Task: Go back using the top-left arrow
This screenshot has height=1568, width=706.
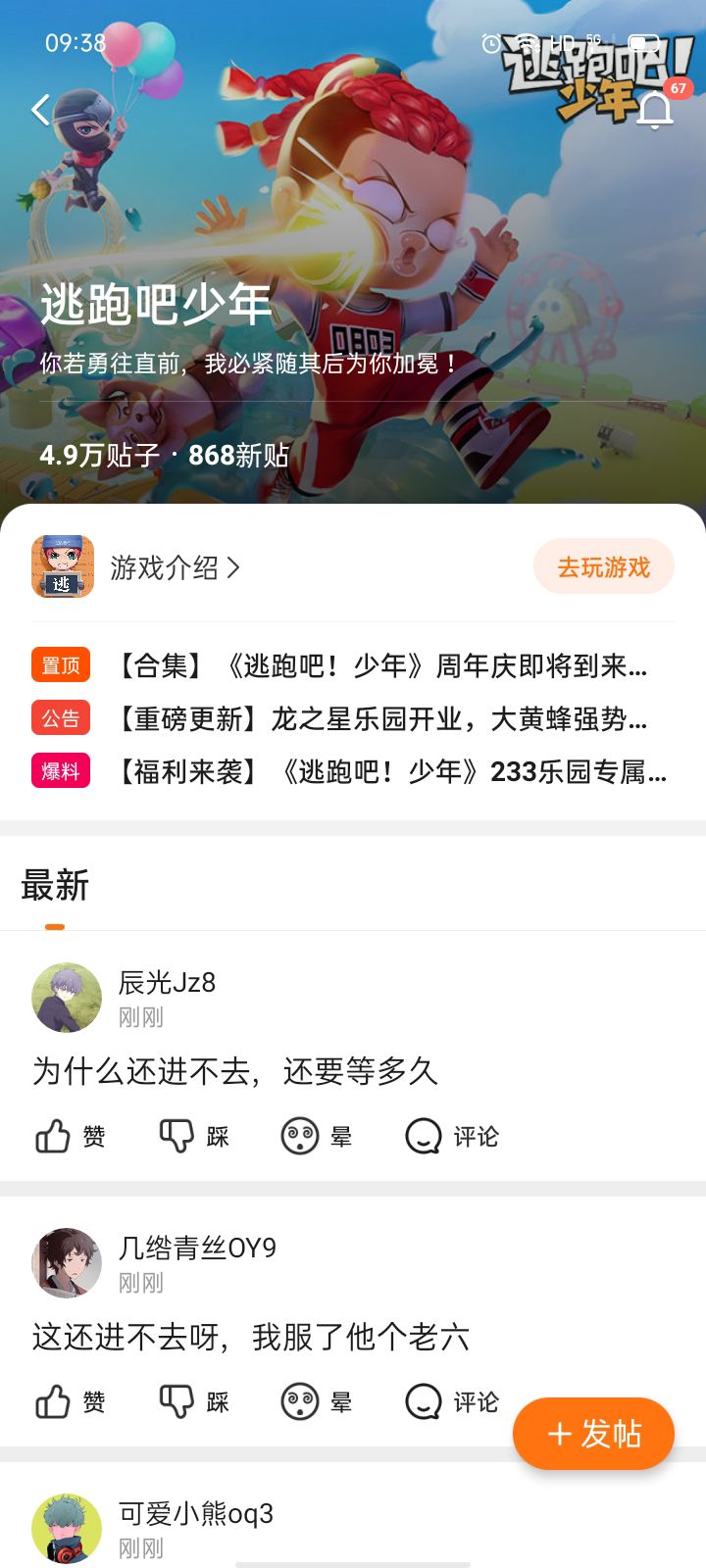Action: (x=40, y=109)
